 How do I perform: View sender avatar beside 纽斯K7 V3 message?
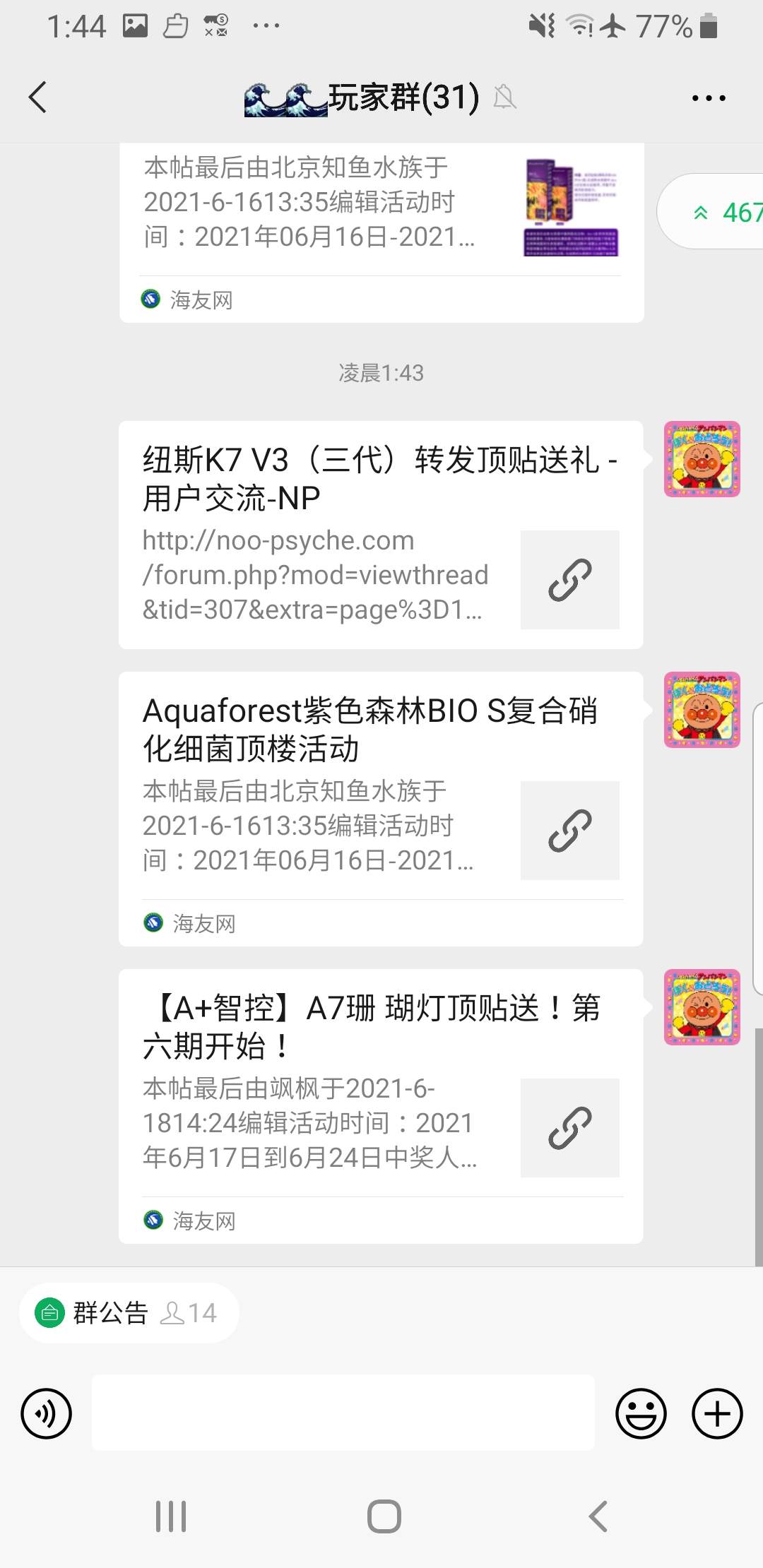click(702, 459)
